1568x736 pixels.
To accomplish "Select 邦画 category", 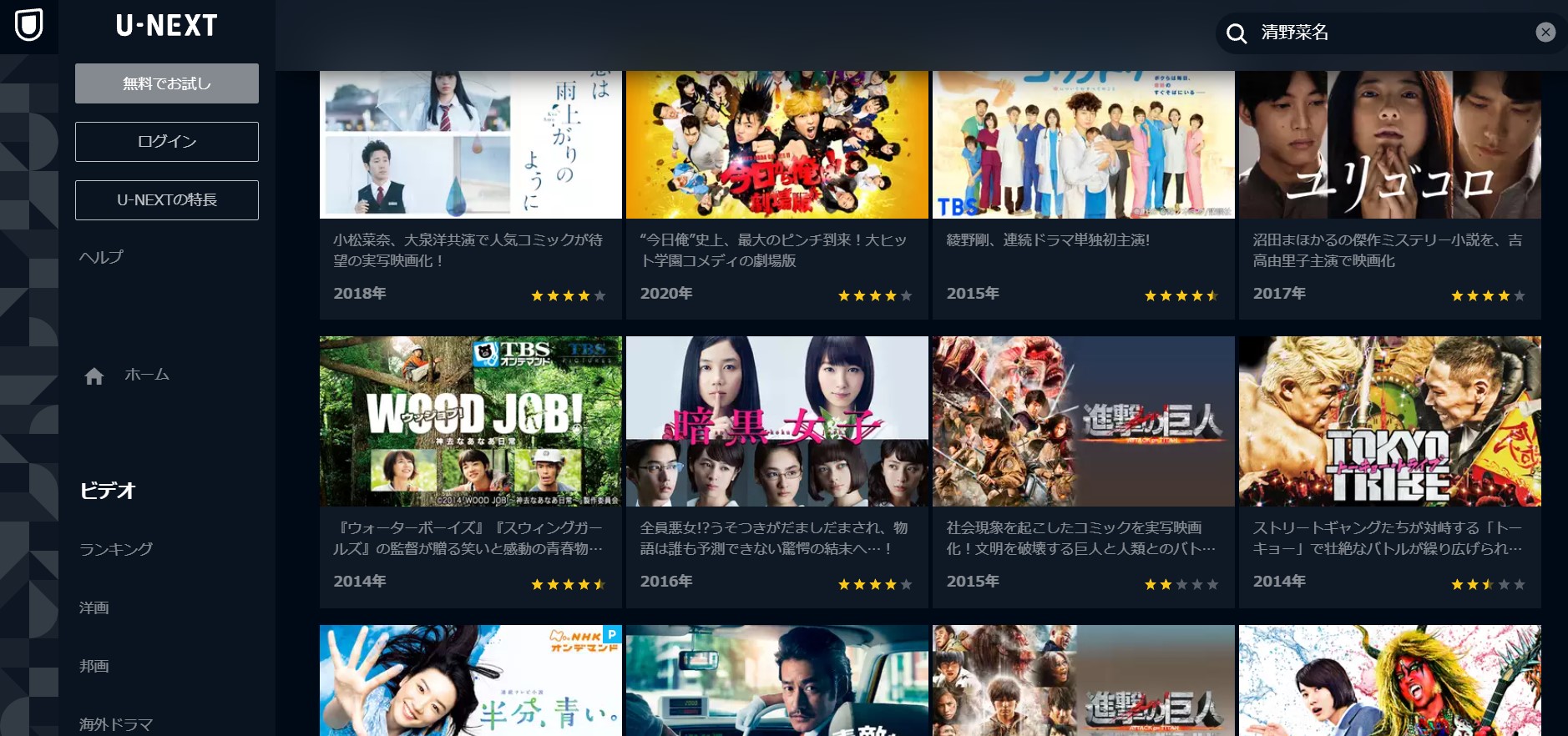I will pos(94,666).
